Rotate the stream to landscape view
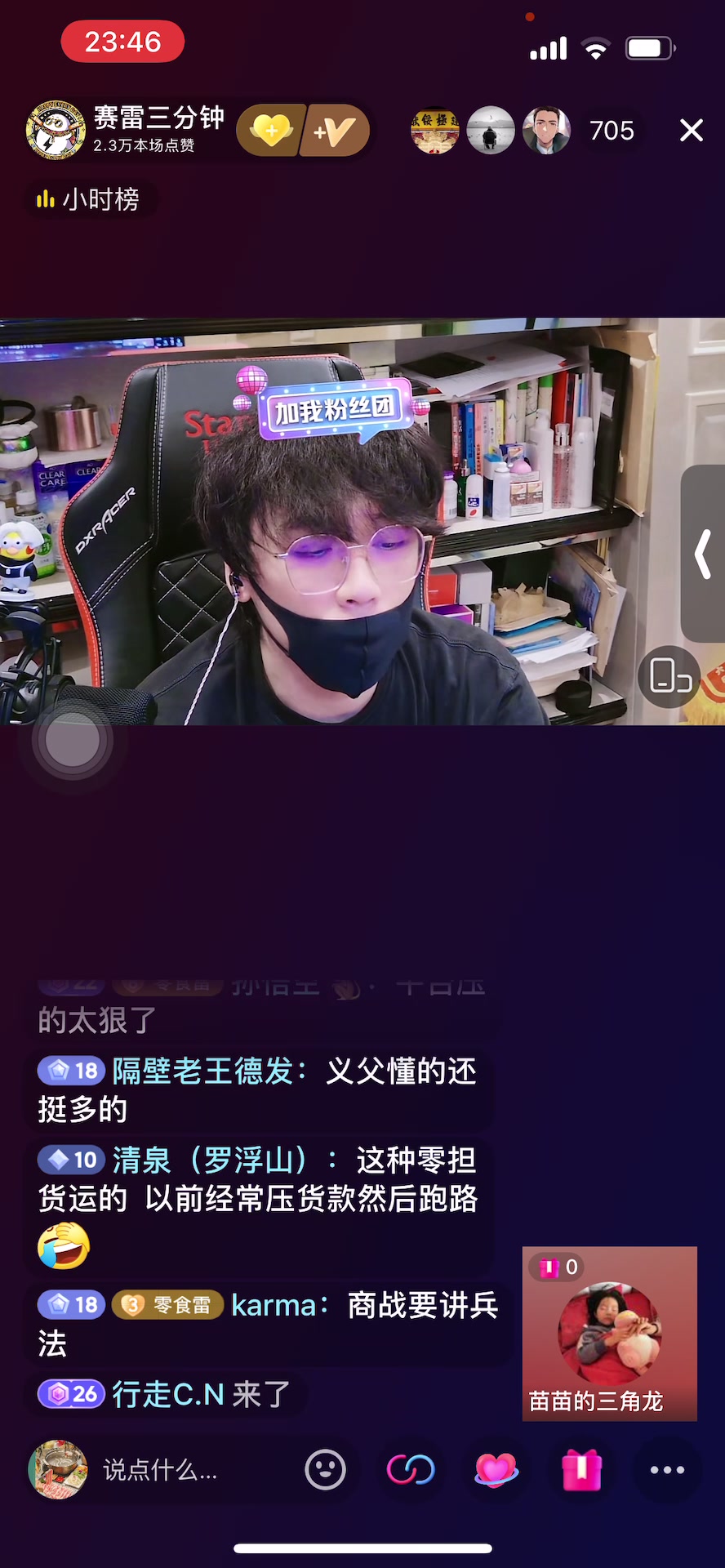The height and width of the screenshot is (1568, 725). [670, 676]
